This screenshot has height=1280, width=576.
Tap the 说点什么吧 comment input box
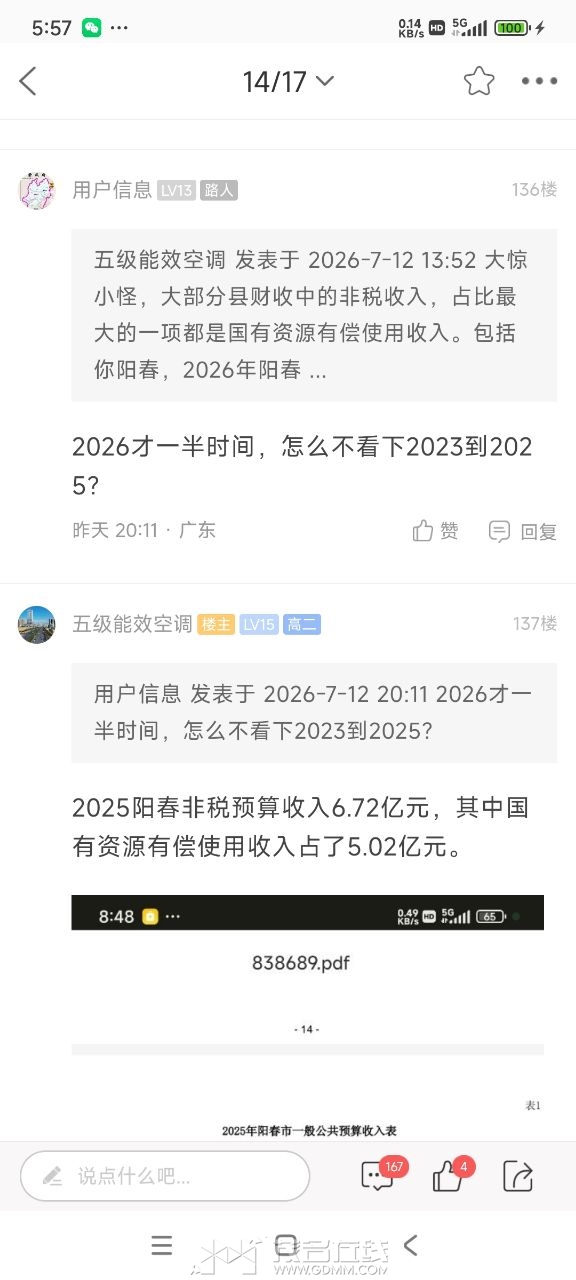[x=165, y=1176]
